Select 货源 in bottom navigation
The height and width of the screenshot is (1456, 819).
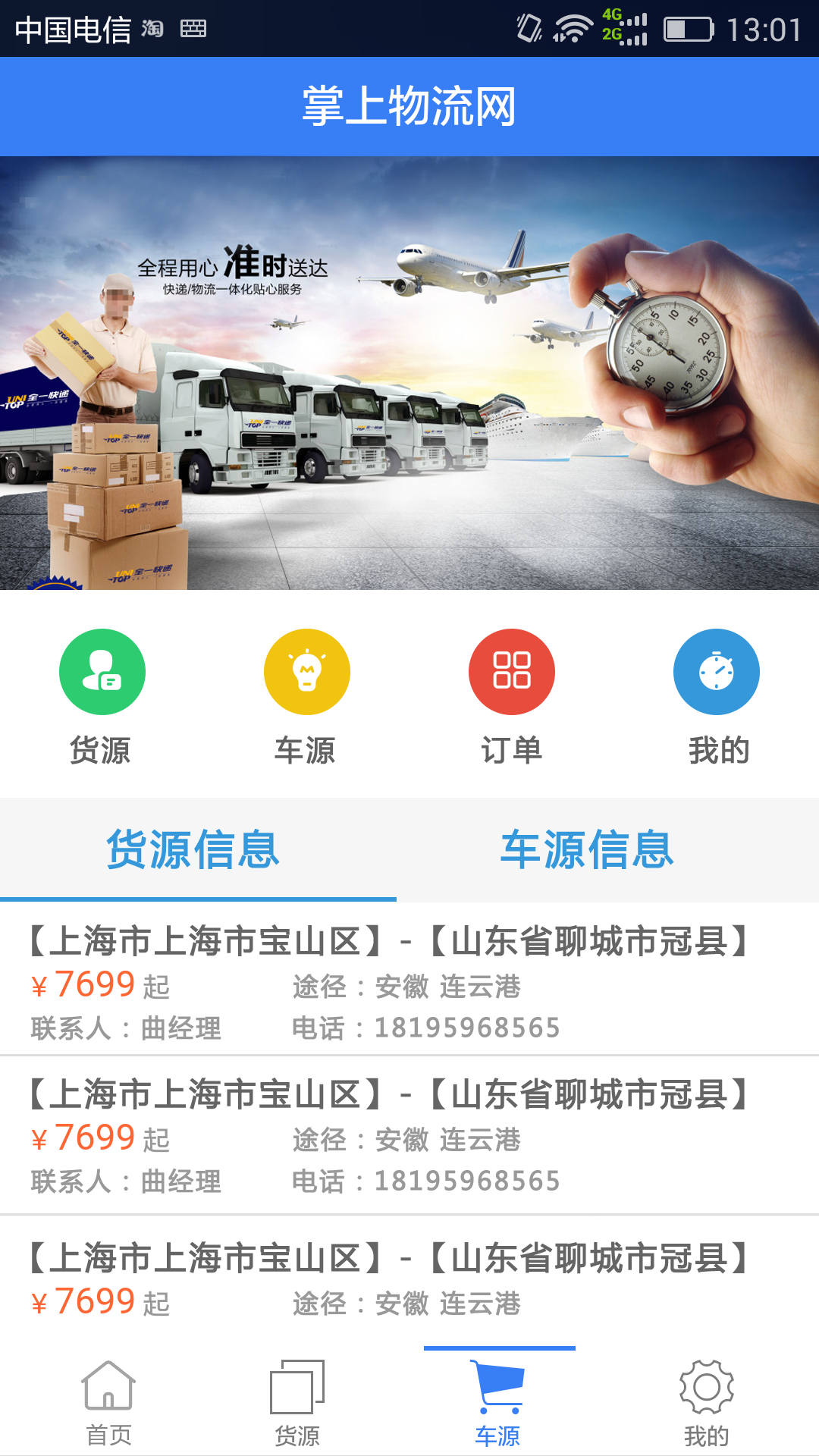(297, 1403)
